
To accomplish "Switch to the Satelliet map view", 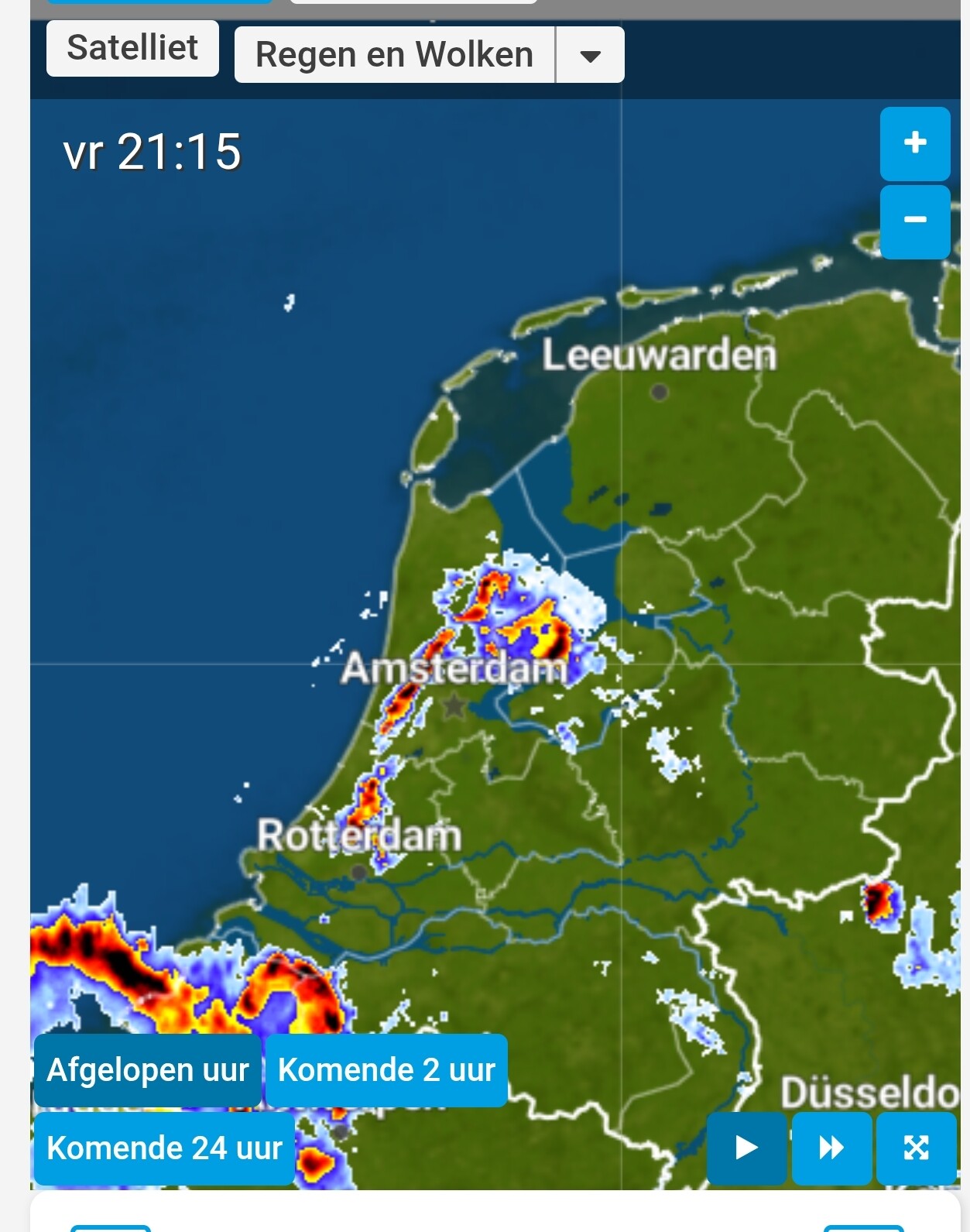I will pyautogui.click(x=132, y=48).
